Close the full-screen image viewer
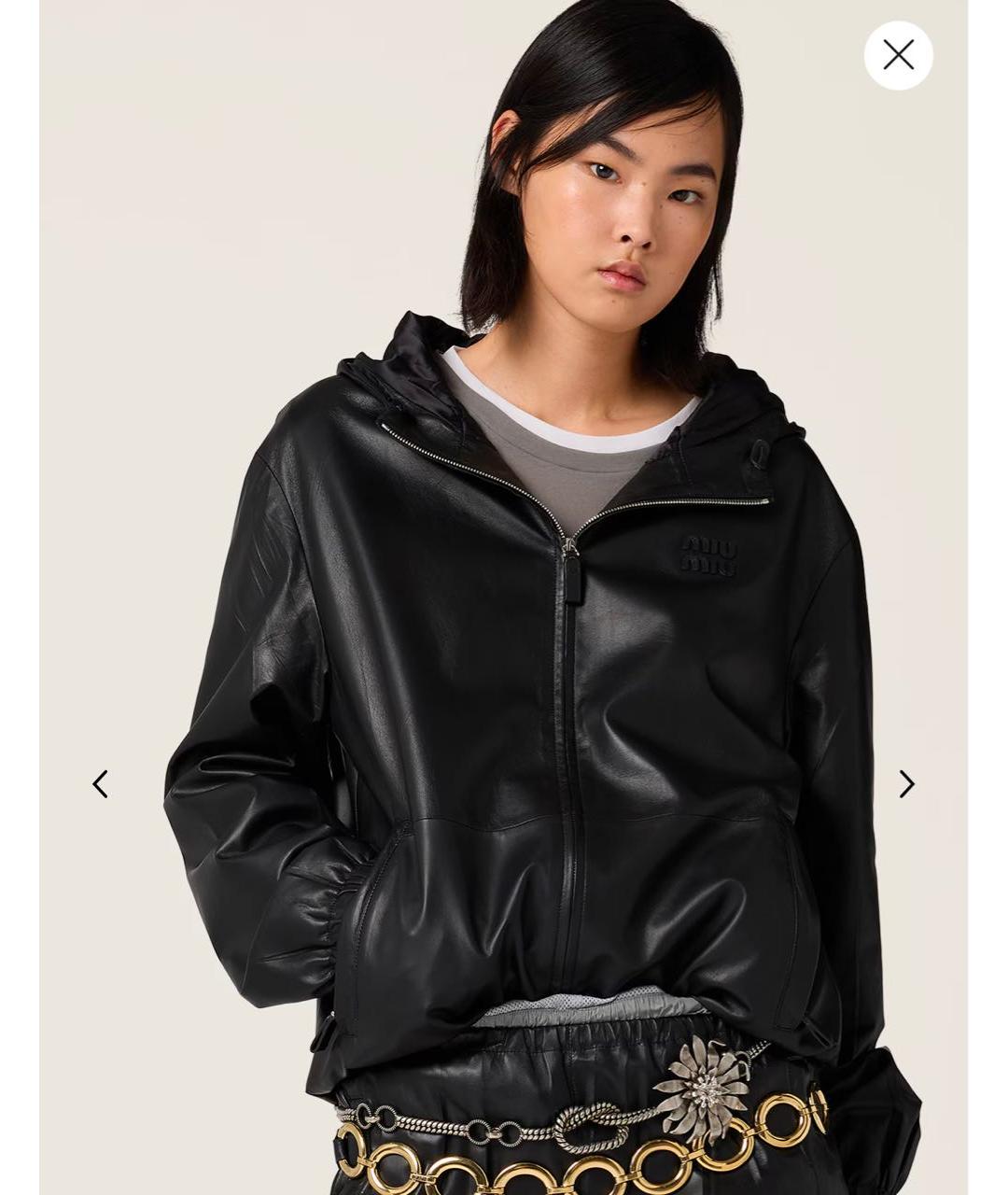Viewport: 1008px width, 1195px height. (898, 56)
